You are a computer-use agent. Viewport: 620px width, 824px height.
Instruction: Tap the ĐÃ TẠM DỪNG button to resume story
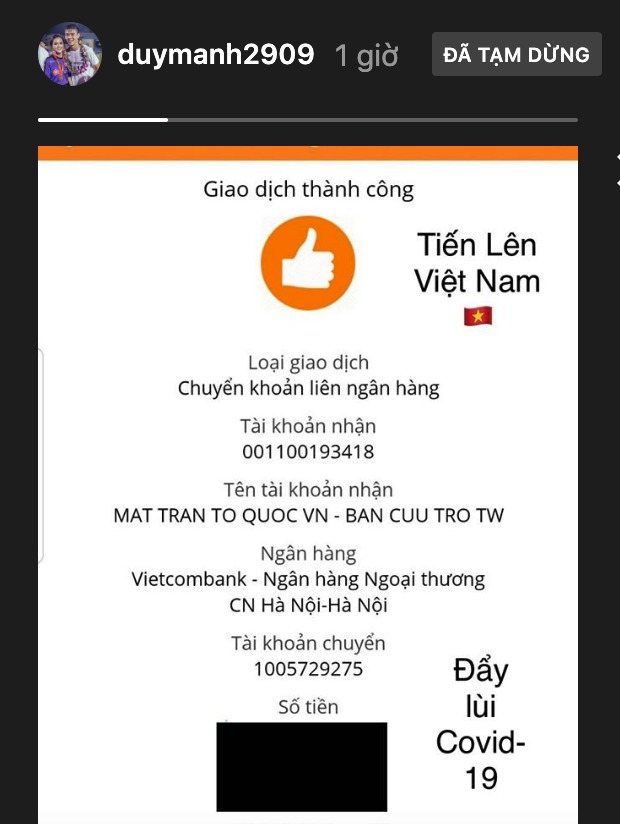516,55
